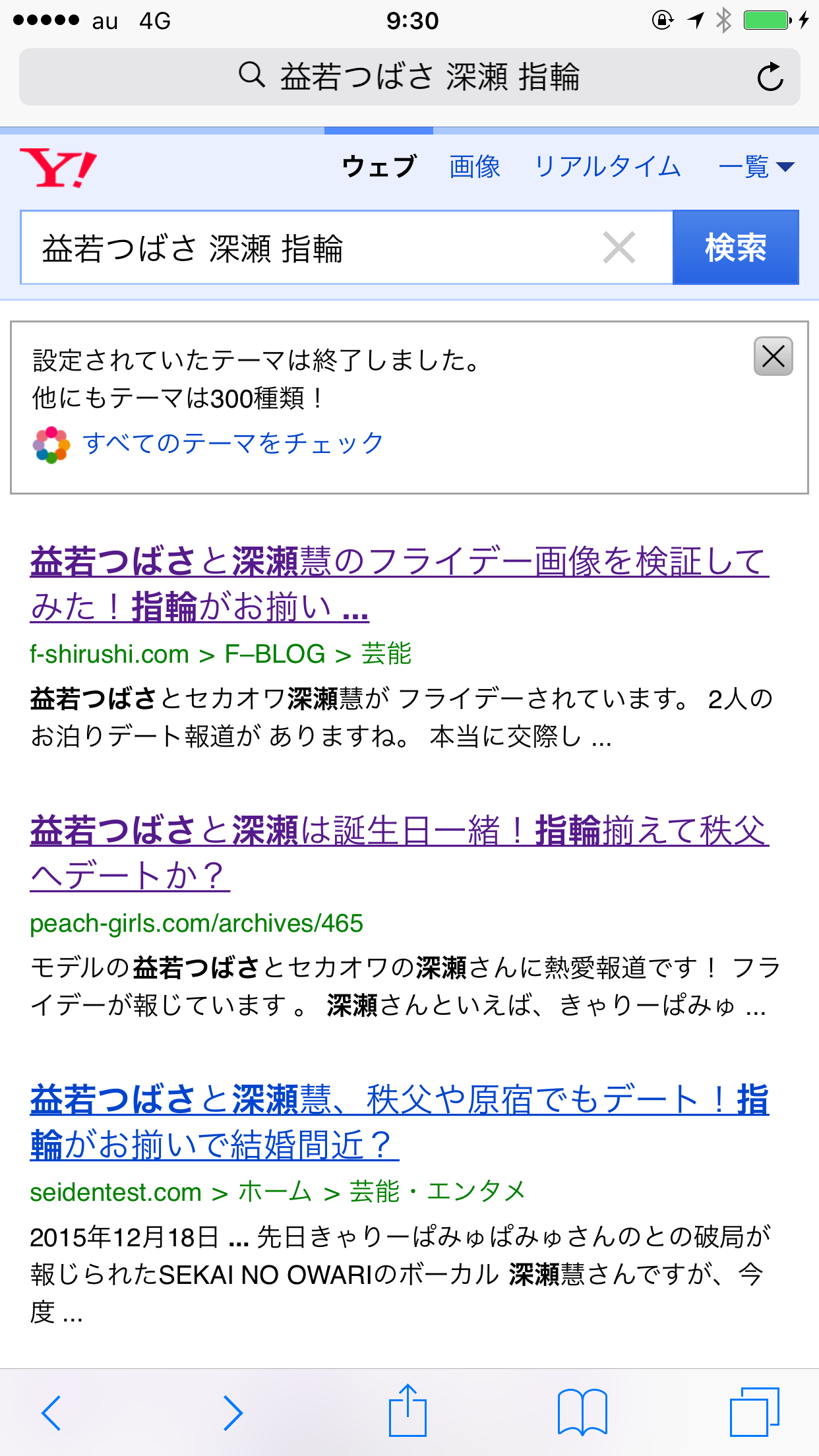Open the Yahoo! logo home link
Image resolution: width=819 pixels, height=1456 pixels.
pos(58,167)
